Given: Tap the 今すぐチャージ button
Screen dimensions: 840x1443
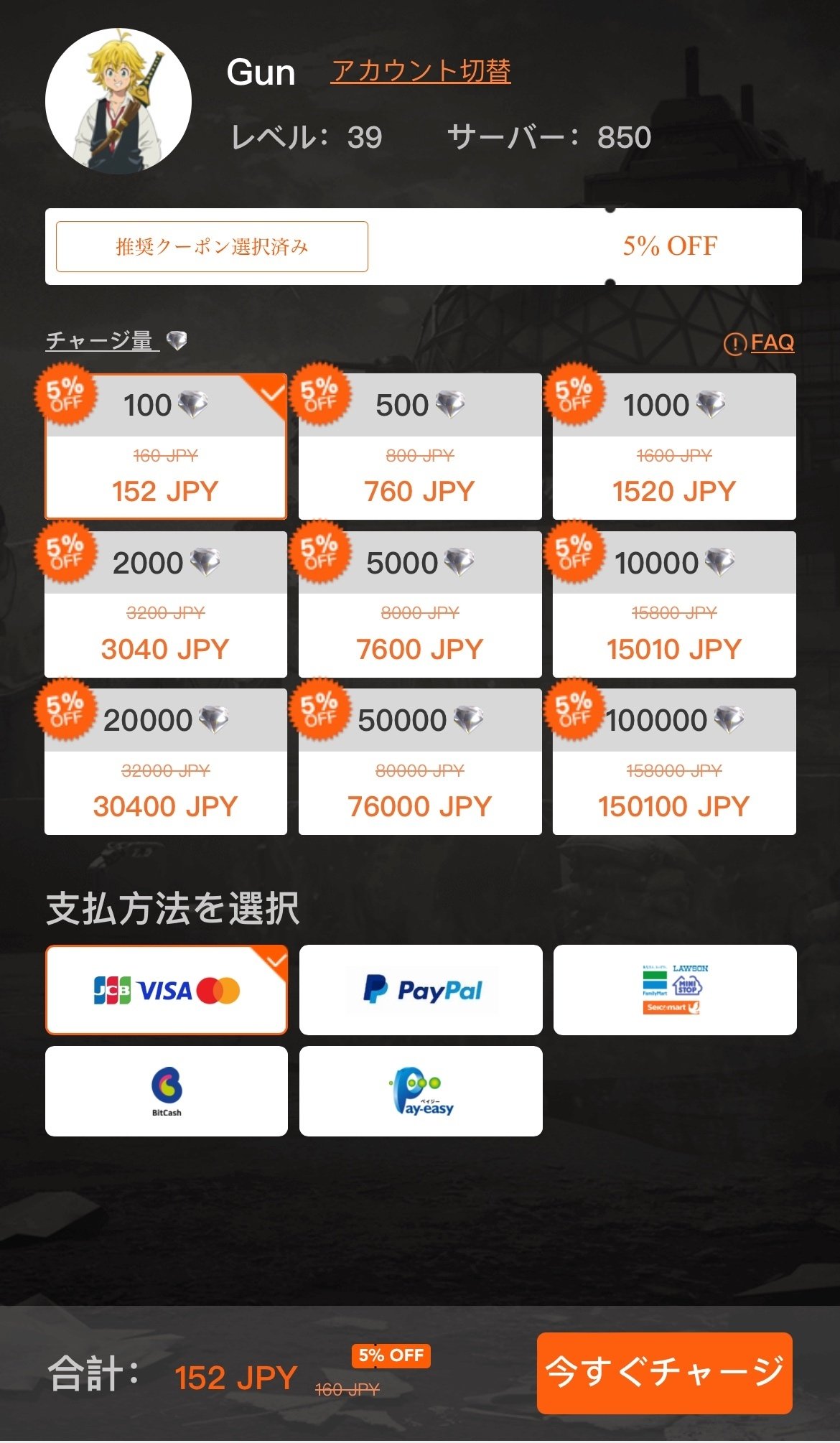Looking at the screenshot, I should pos(664,1373).
